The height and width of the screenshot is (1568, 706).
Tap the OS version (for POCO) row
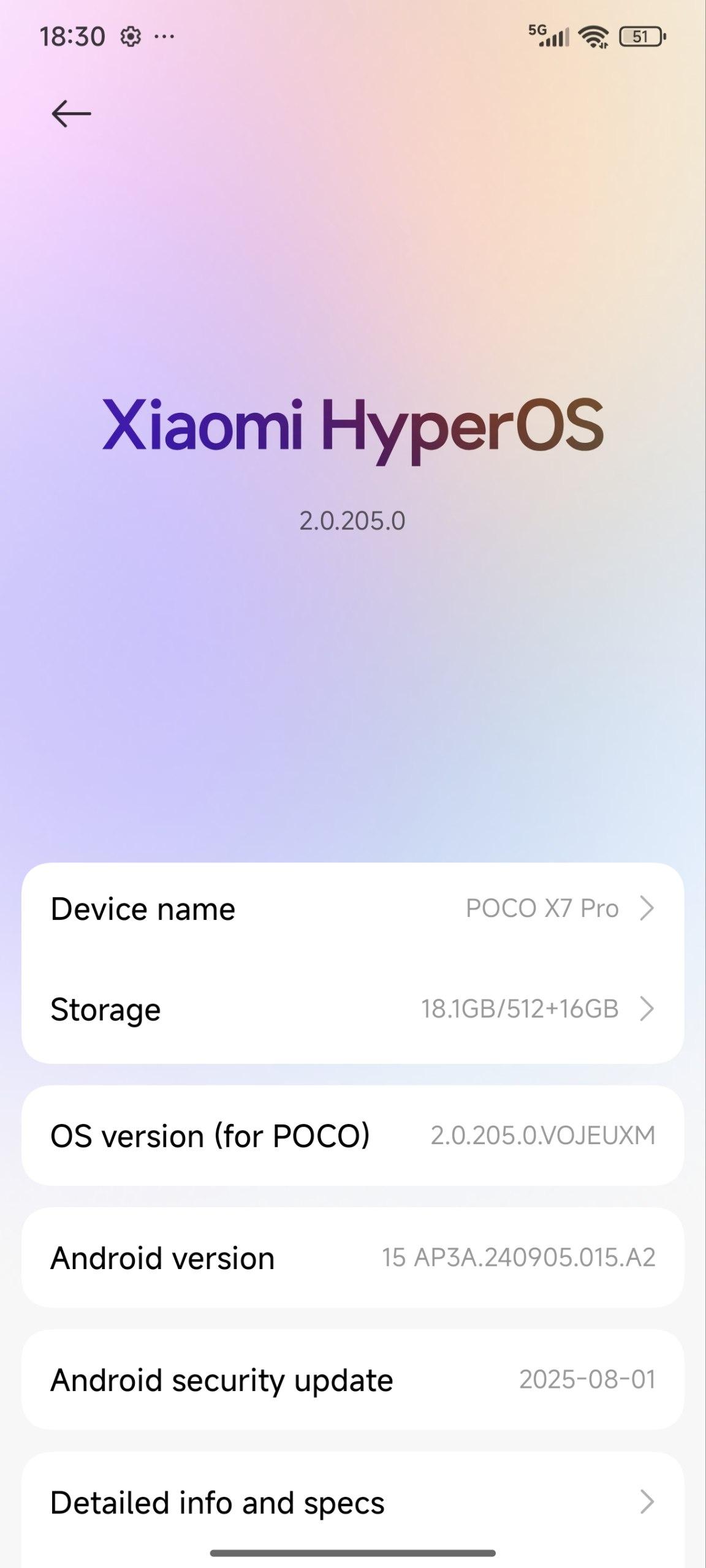click(x=352, y=1136)
